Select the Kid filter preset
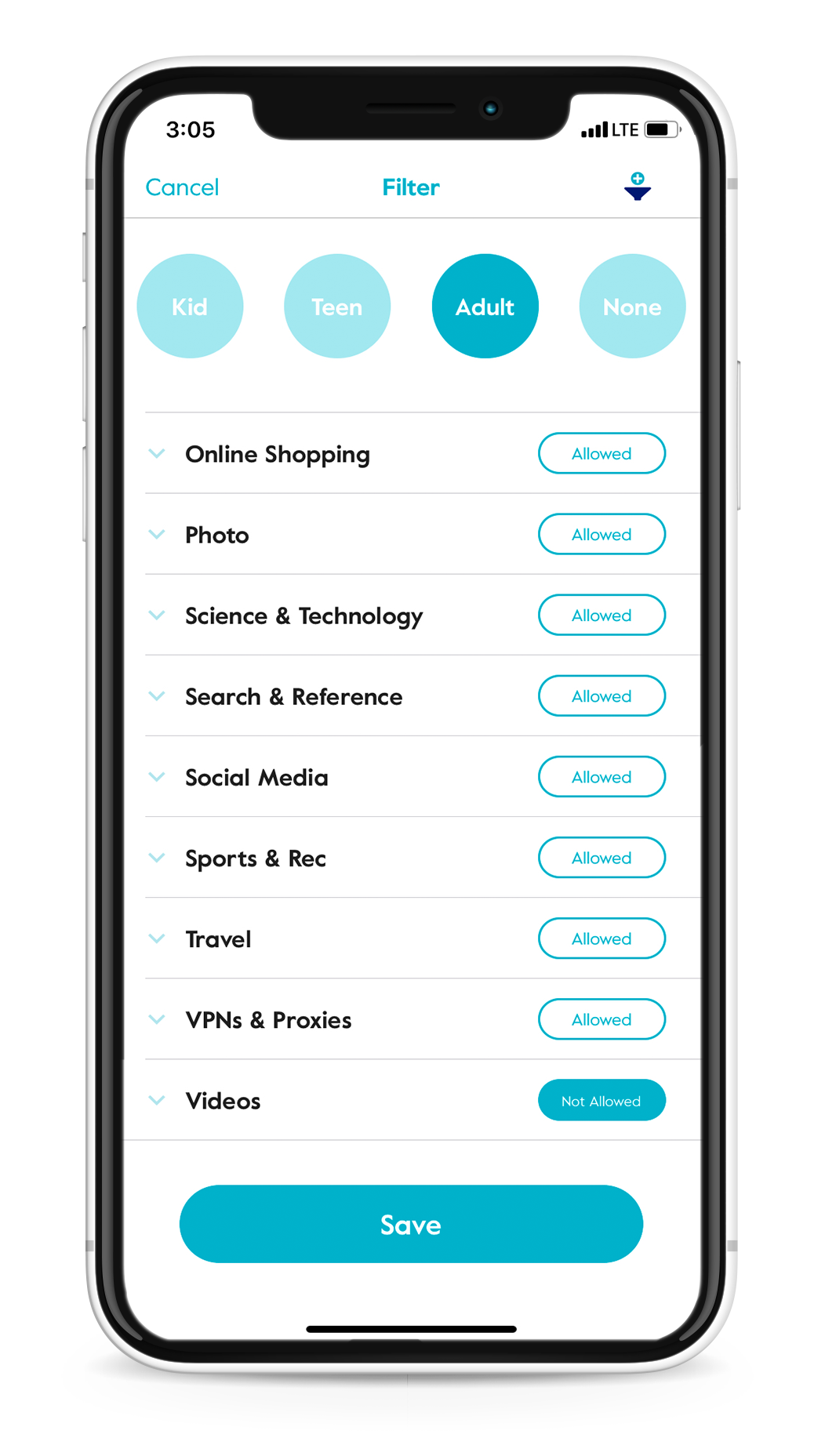Image resolution: width=825 pixels, height=1456 pixels. point(190,307)
